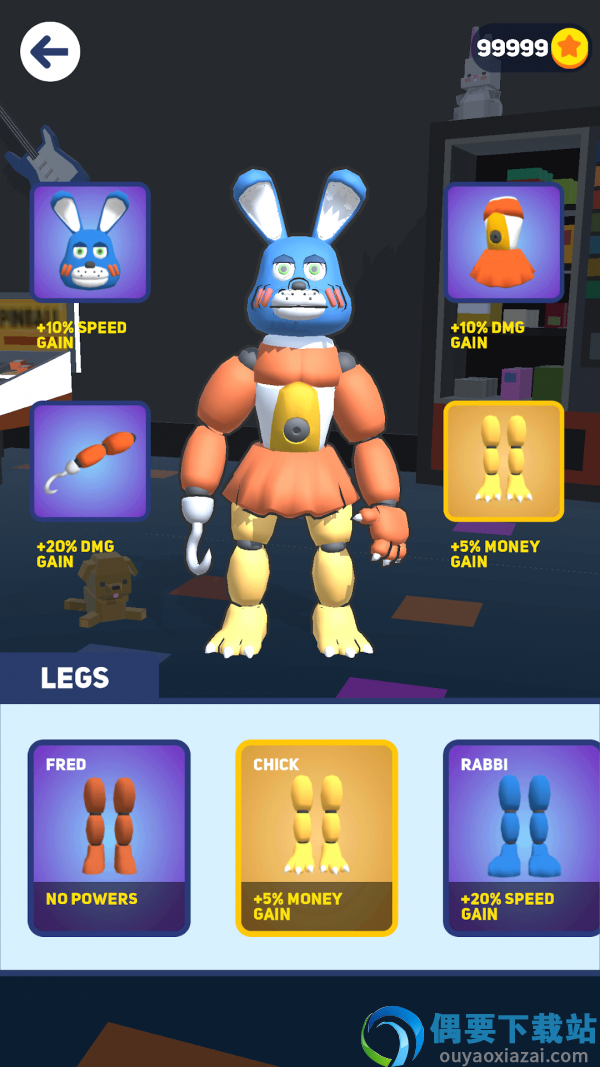
Task: Open the hook arm part slot
Action: [90, 461]
